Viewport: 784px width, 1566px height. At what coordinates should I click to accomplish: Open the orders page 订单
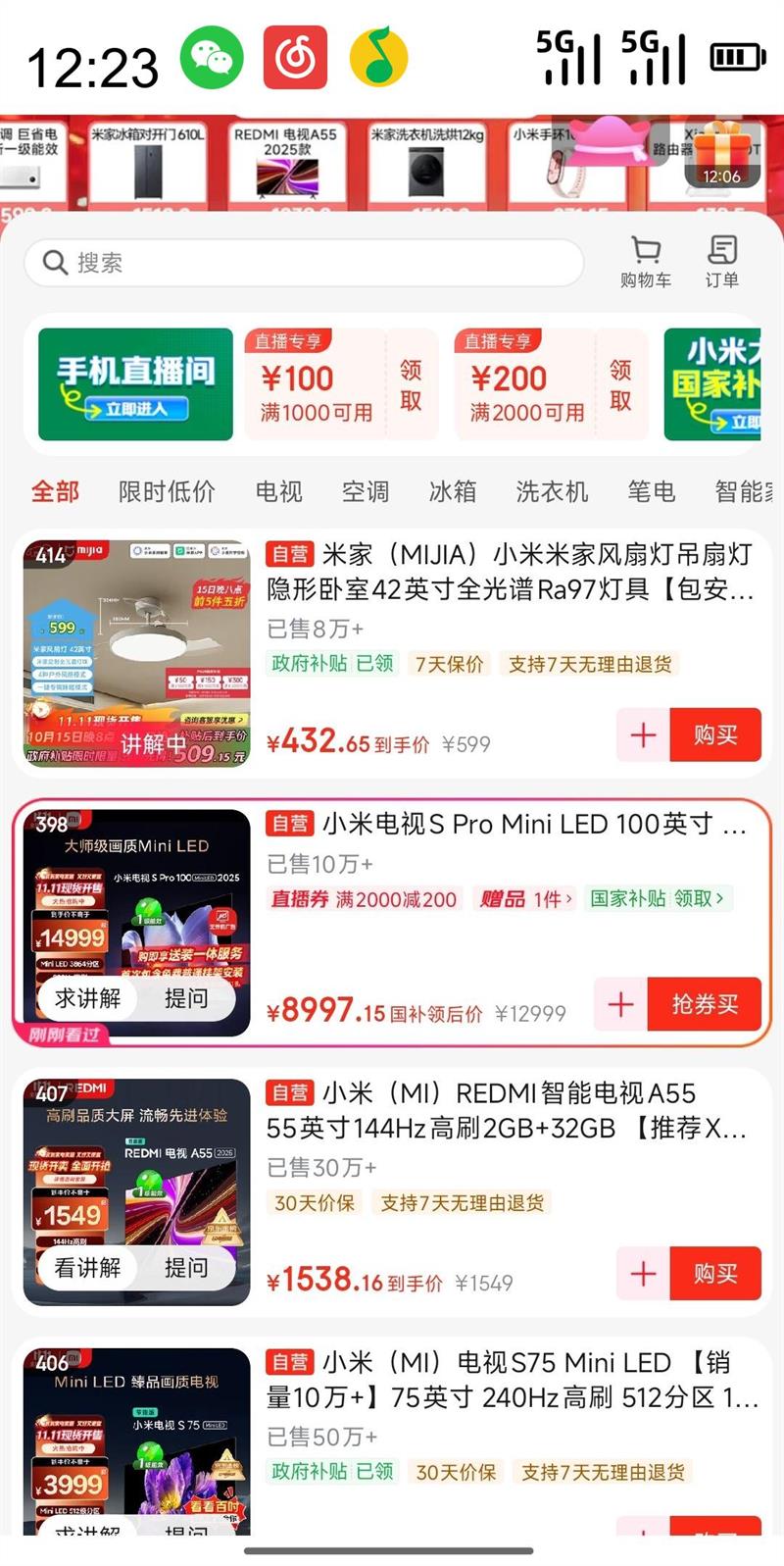pyautogui.click(x=723, y=261)
